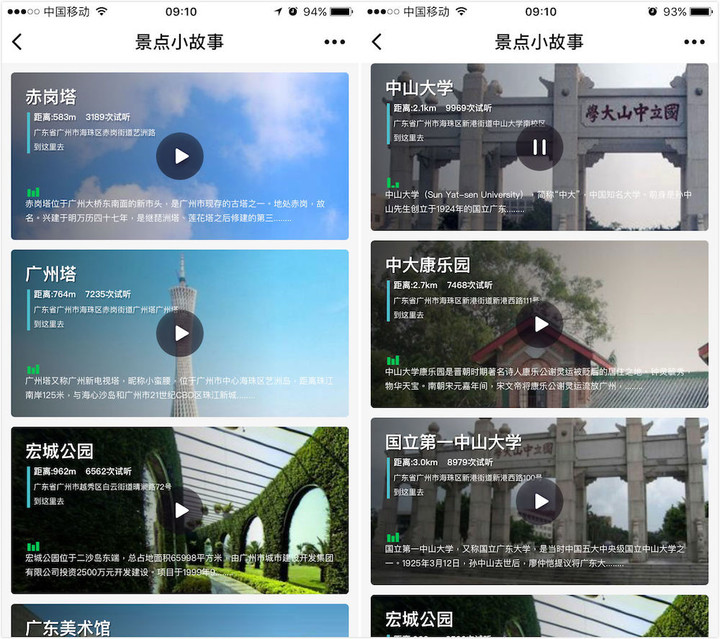This screenshot has width=720, height=639.
Task: Open overflow menu above the 中山大学 card
Action: [x=694, y=42]
